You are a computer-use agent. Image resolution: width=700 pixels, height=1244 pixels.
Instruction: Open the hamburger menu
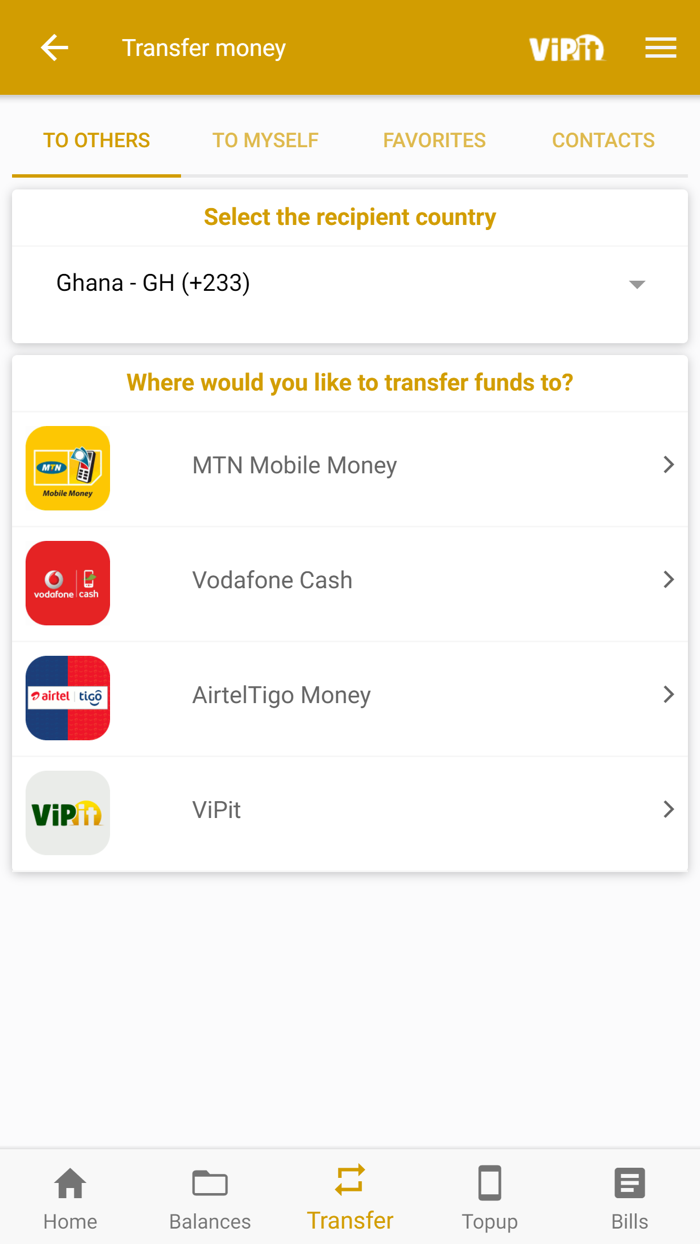[x=660, y=48]
